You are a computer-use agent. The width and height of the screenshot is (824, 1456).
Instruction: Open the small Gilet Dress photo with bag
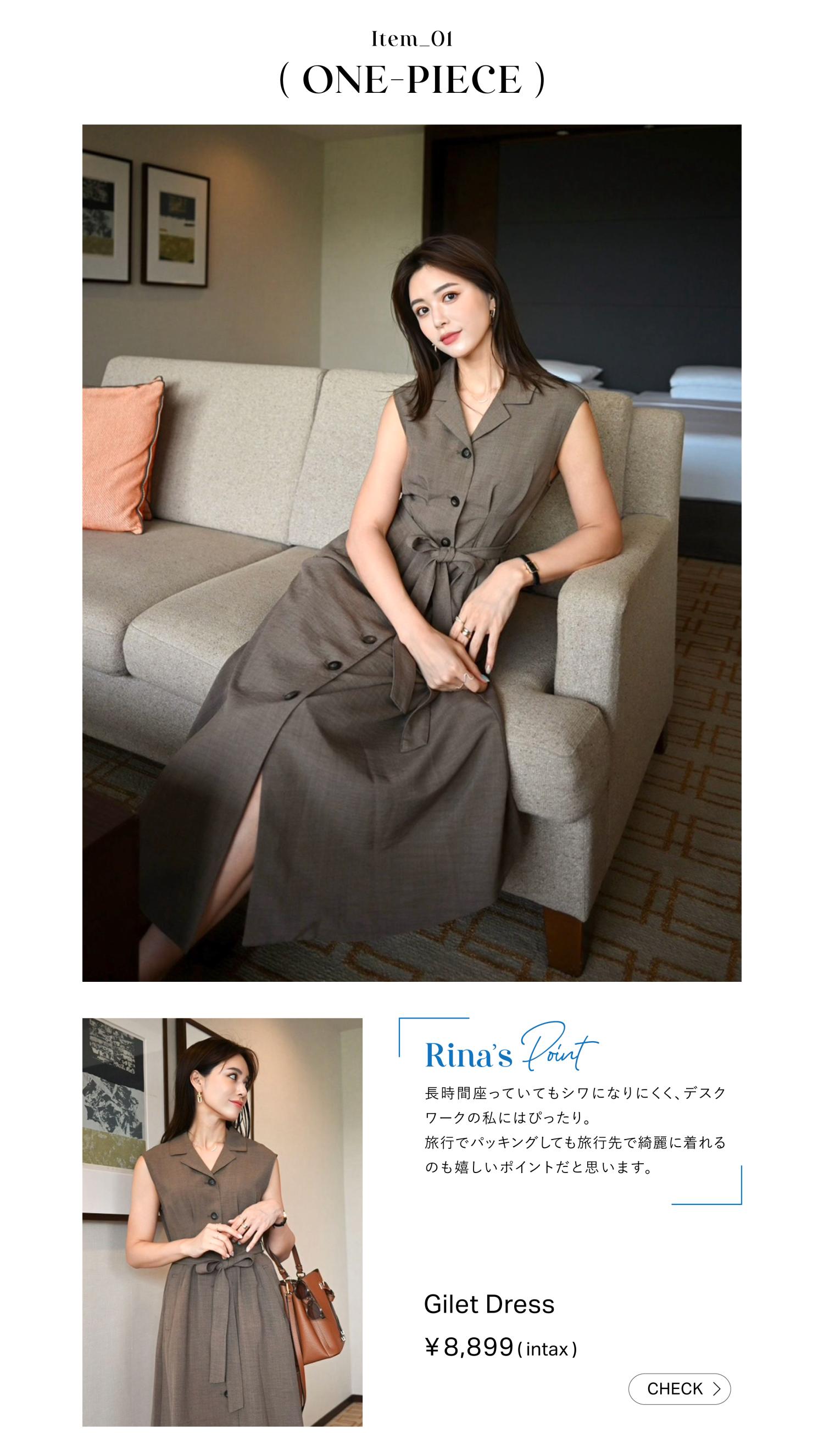(x=222, y=1222)
